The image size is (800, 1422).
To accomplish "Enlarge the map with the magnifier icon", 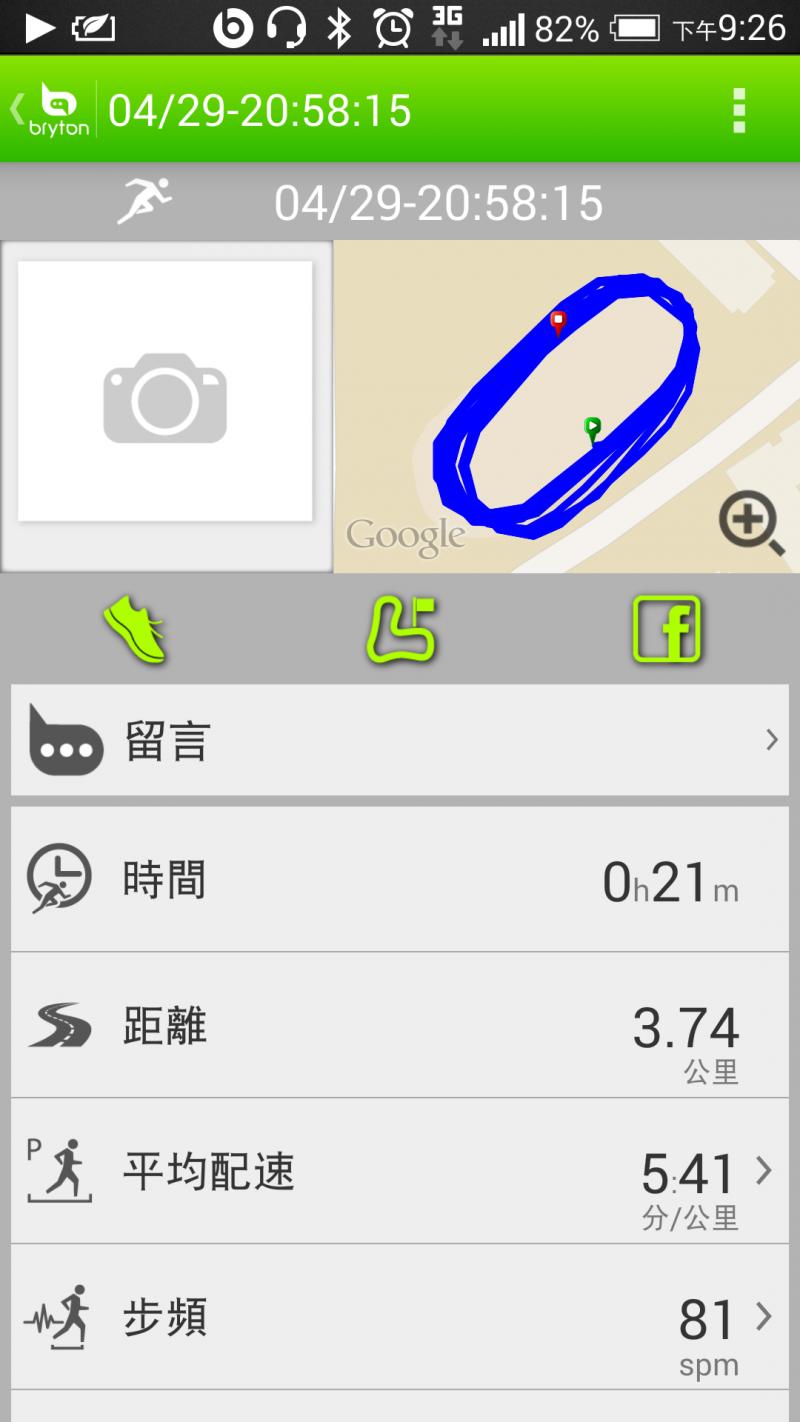I will (751, 523).
